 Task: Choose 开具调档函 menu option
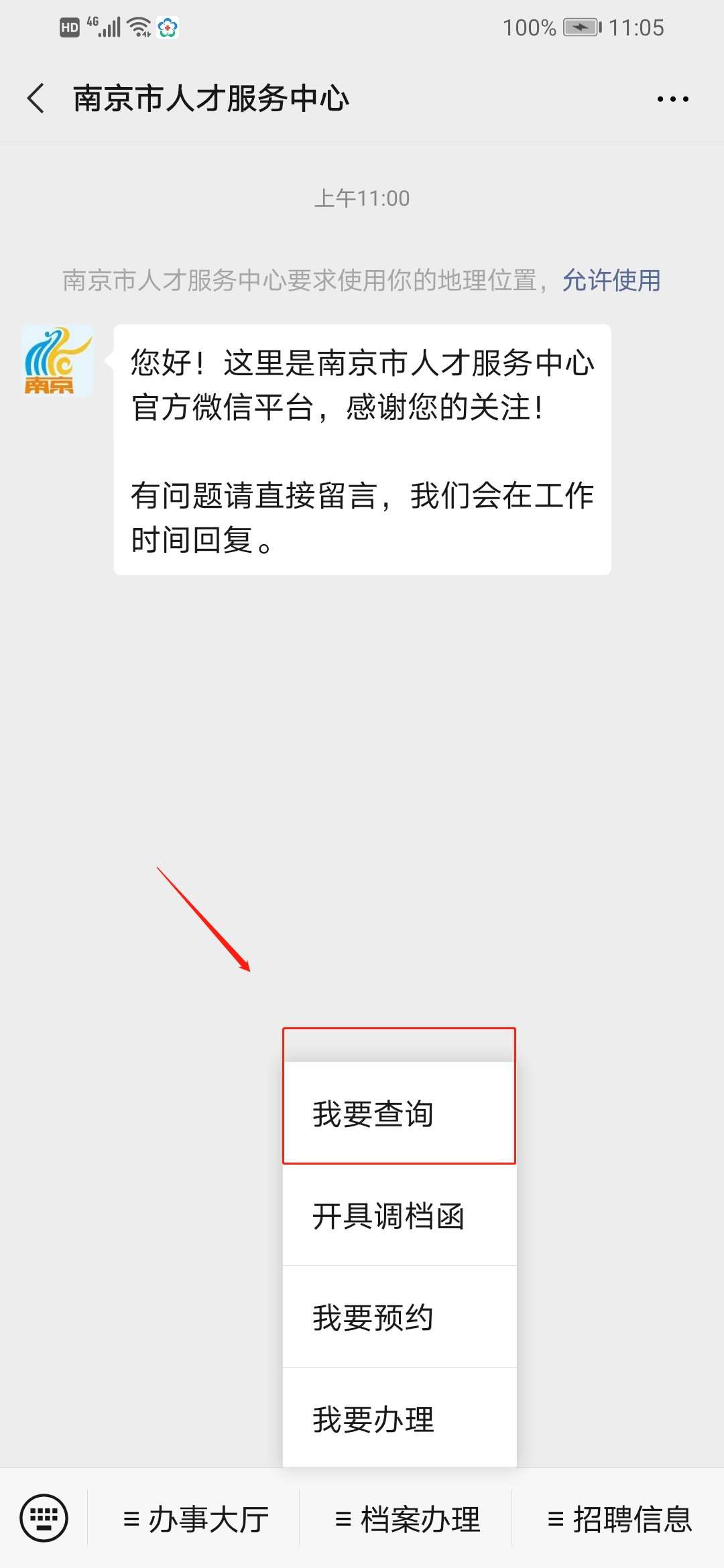[399, 1216]
